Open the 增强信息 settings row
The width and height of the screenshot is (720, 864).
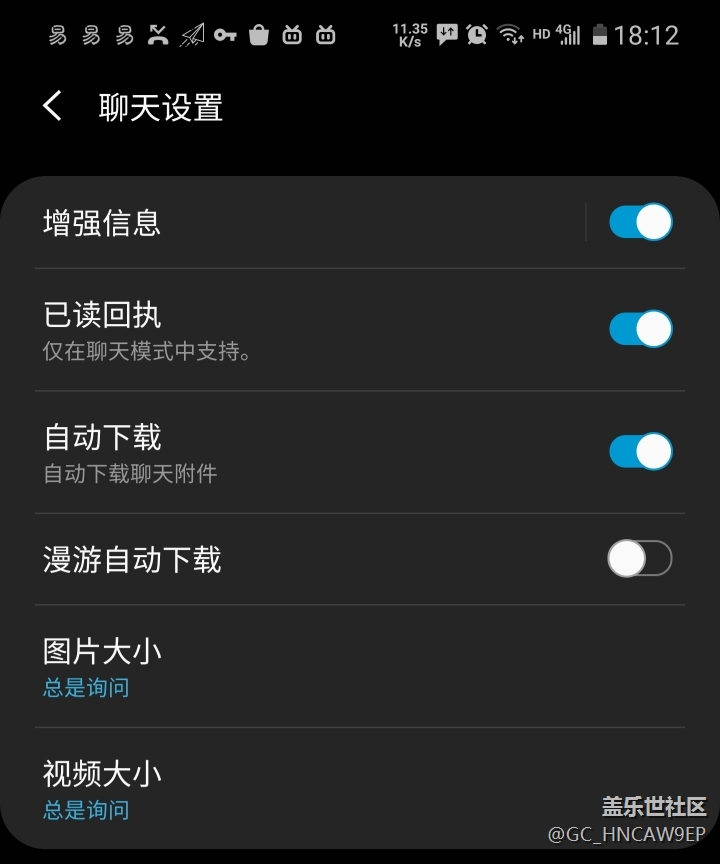pyautogui.click(x=300, y=222)
